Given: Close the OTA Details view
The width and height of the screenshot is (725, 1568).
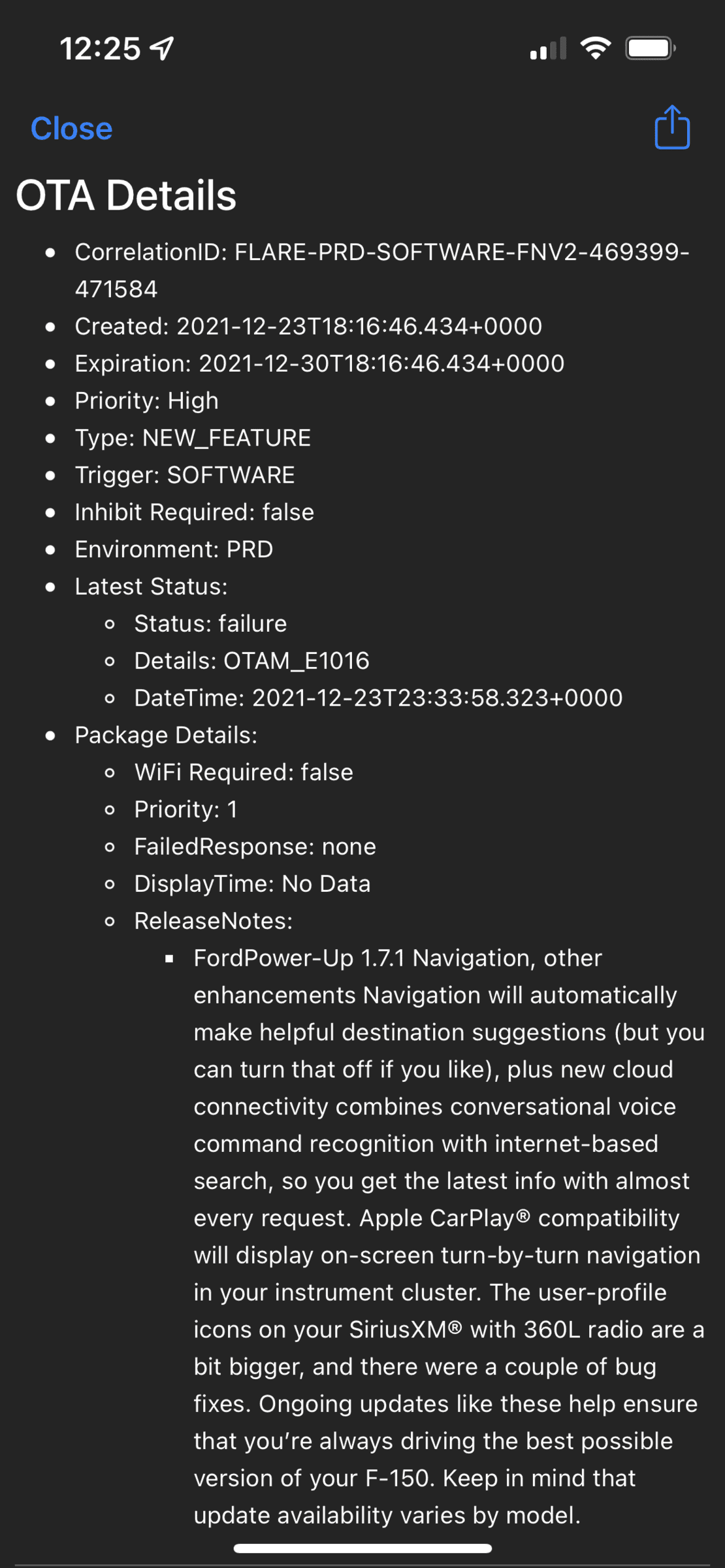Looking at the screenshot, I should (71, 129).
